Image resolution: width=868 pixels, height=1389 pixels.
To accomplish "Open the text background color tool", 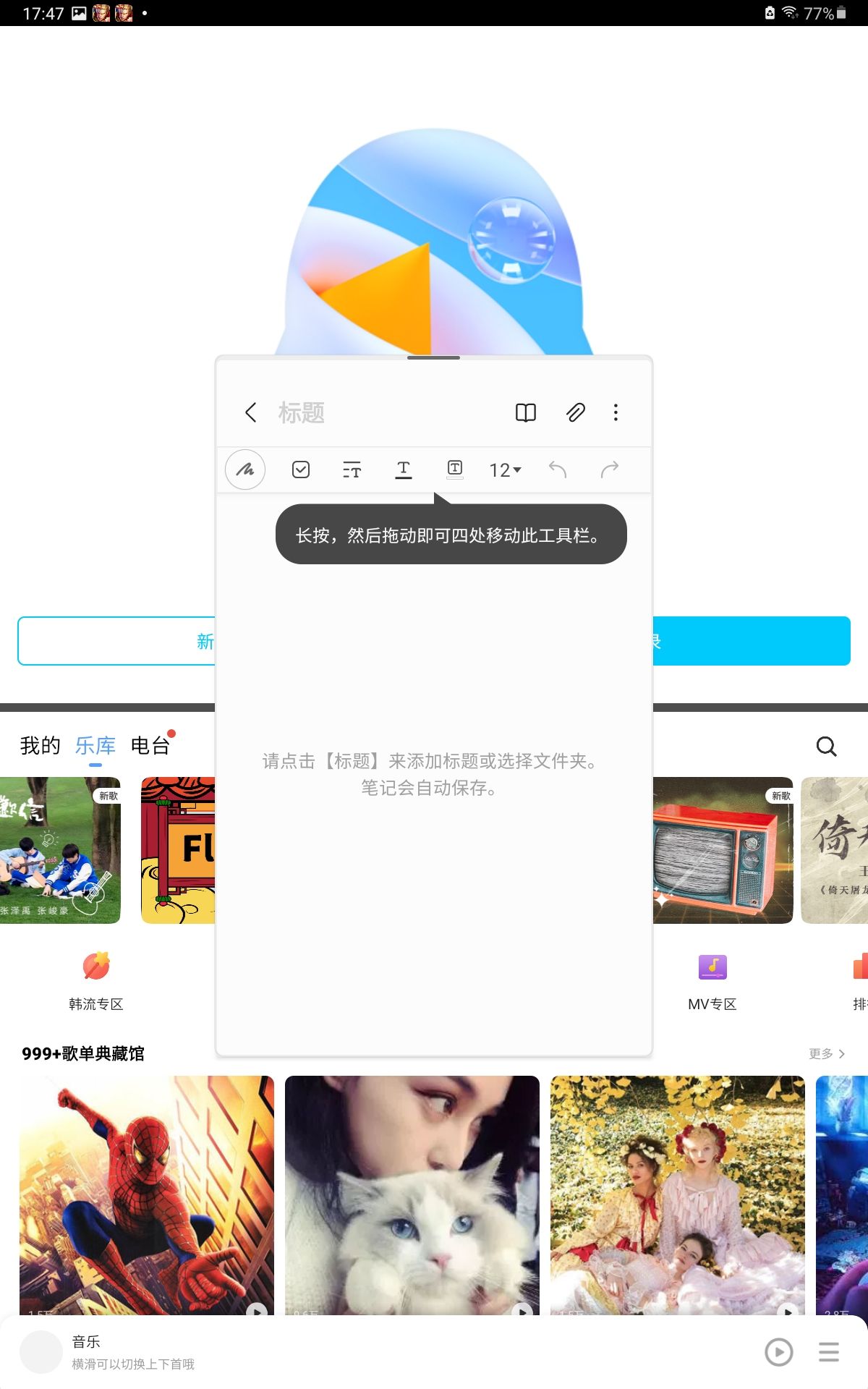I will [455, 470].
